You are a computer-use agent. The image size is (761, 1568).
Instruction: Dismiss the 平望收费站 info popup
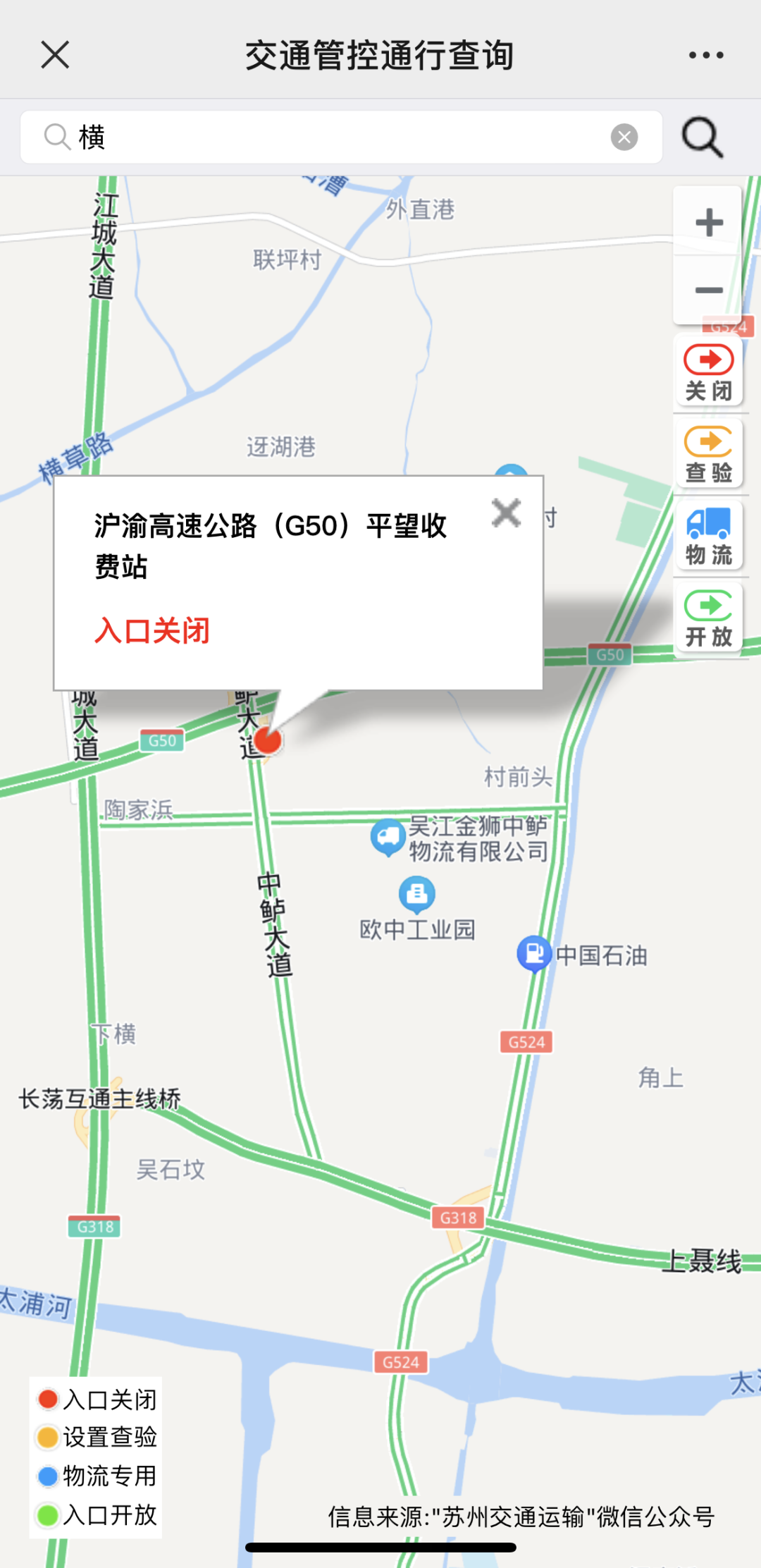(x=506, y=513)
